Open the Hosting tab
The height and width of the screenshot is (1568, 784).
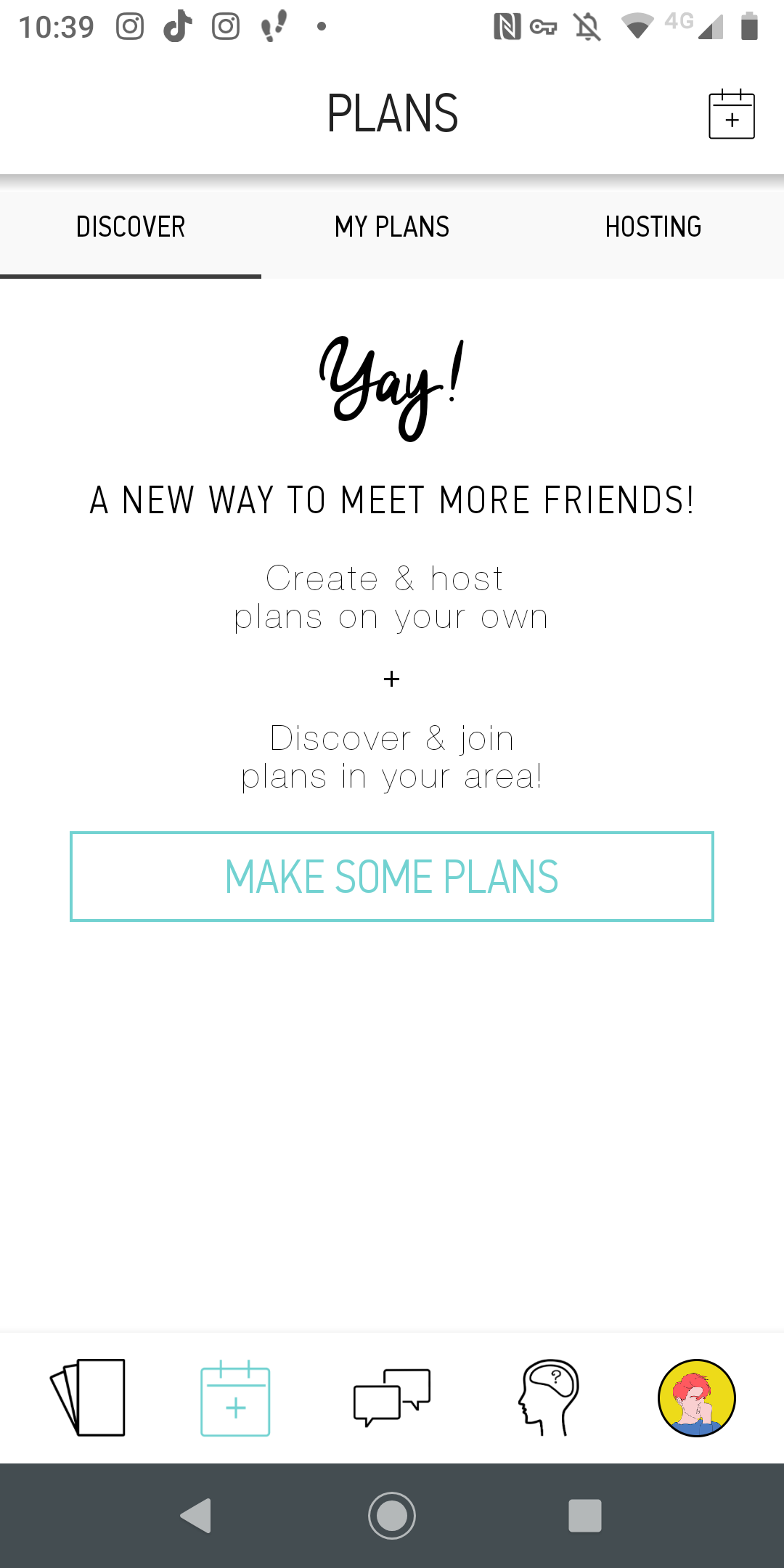653,226
